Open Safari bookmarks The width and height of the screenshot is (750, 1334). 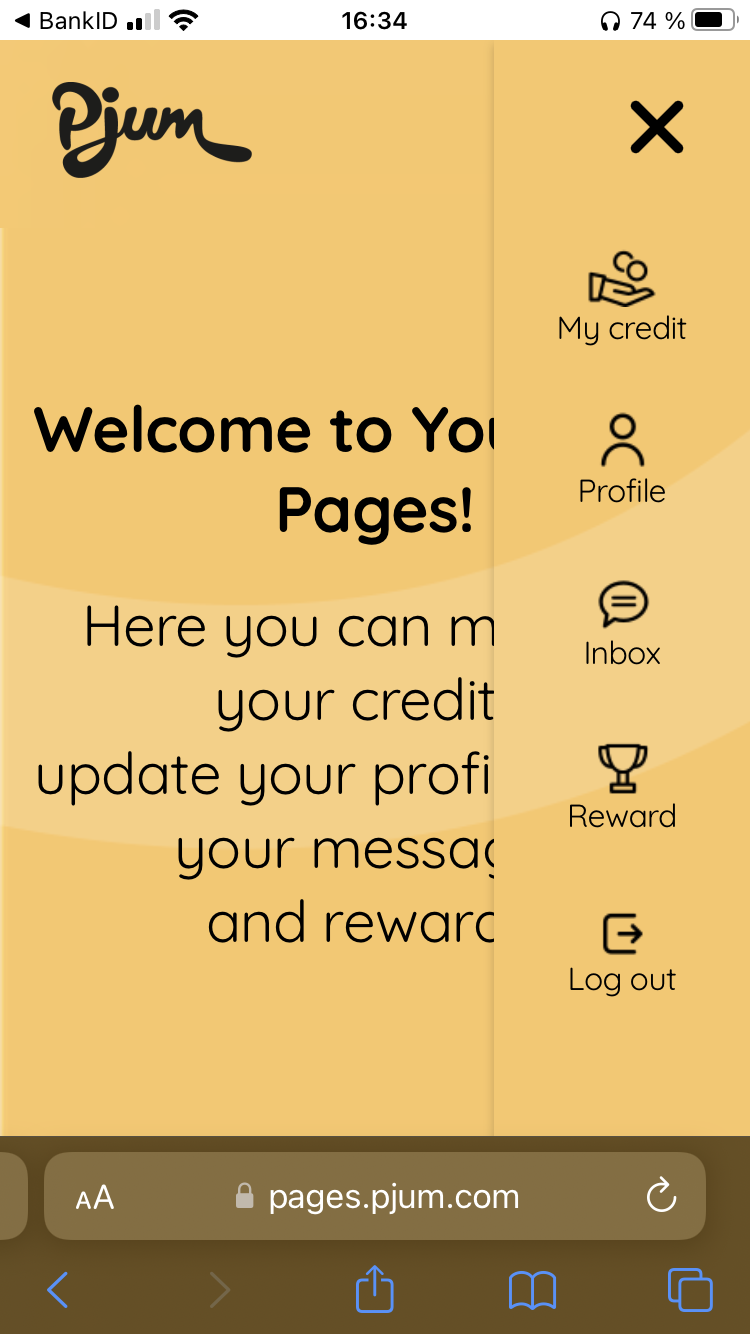(x=532, y=1290)
